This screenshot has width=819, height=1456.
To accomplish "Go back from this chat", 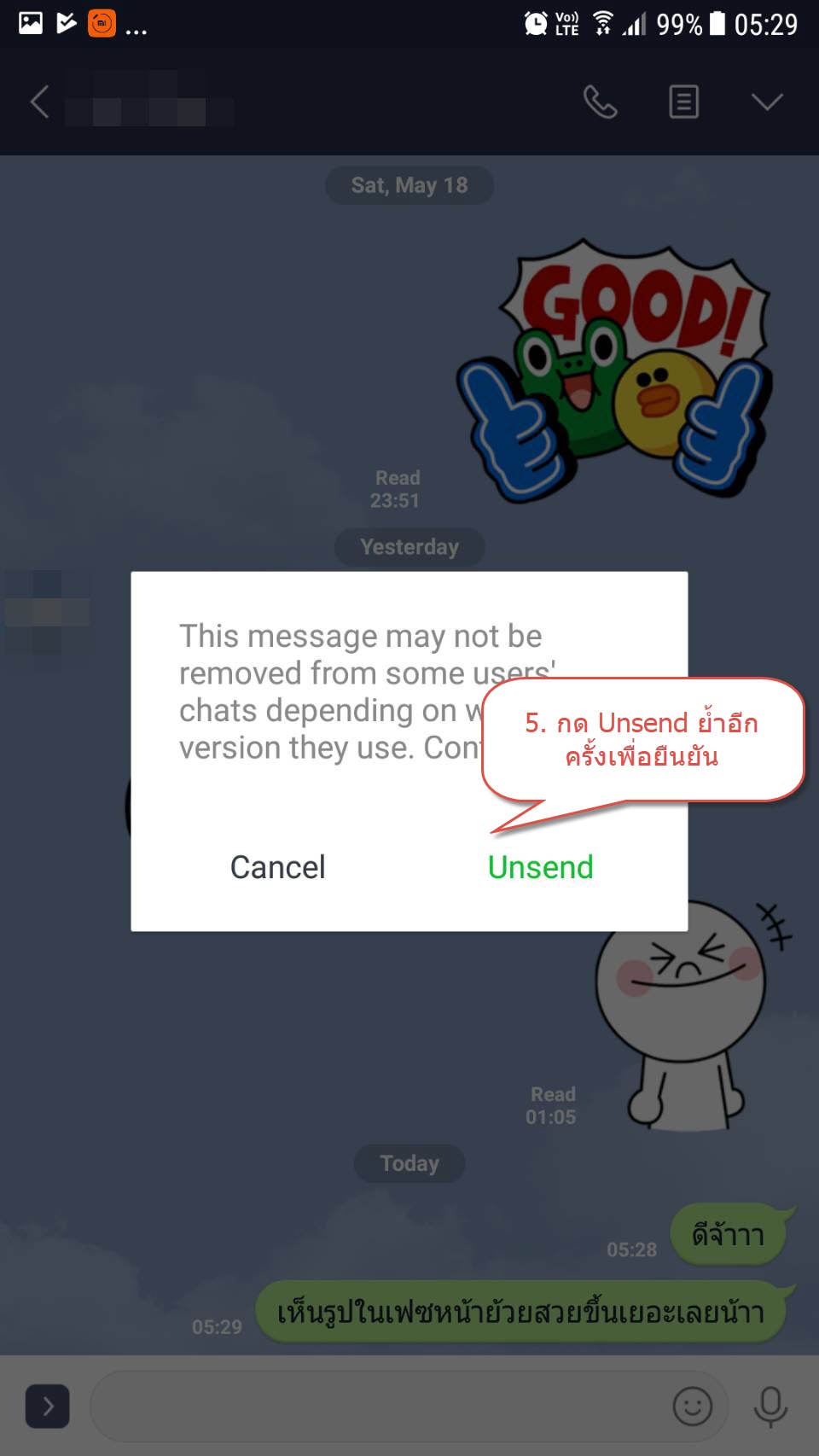I will [39, 102].
